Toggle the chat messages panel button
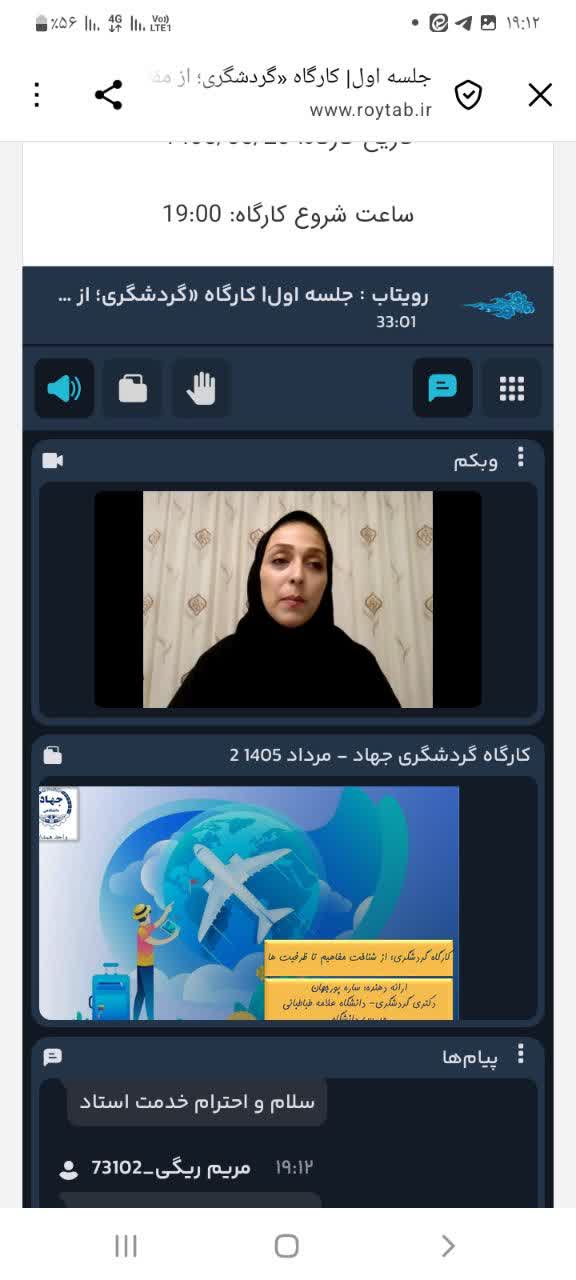 [x=442, y=388]
